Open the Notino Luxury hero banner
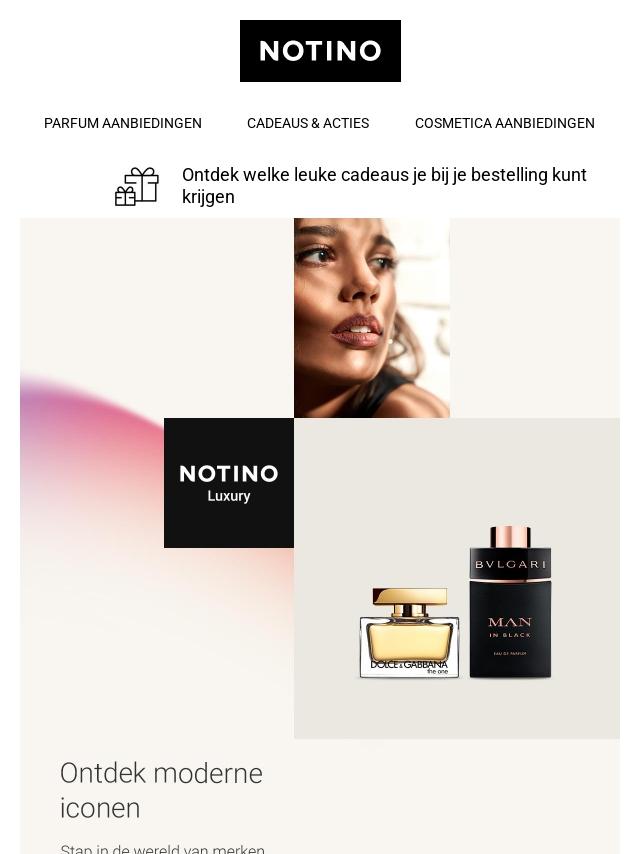The height and width of the screenshot is (854, 640). (x=320, y=478)
